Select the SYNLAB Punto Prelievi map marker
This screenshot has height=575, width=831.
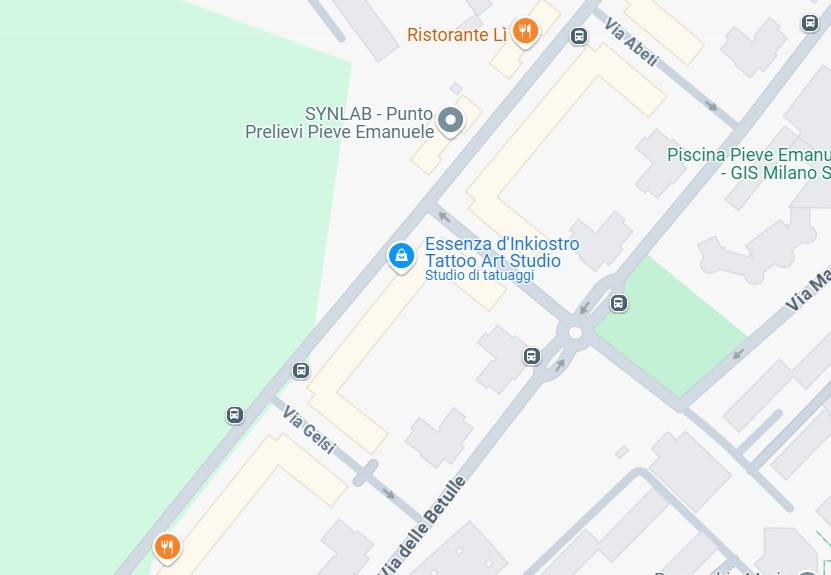(451, 121)
